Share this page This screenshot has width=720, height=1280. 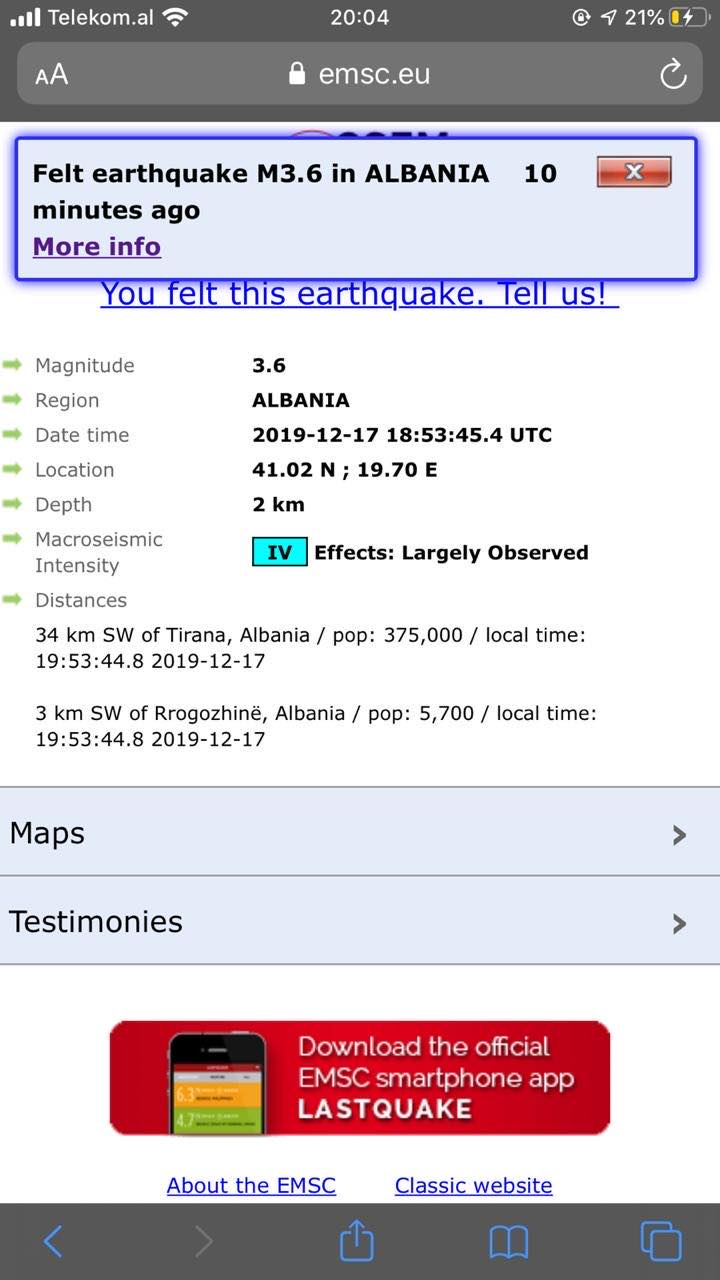(357, 1241)
